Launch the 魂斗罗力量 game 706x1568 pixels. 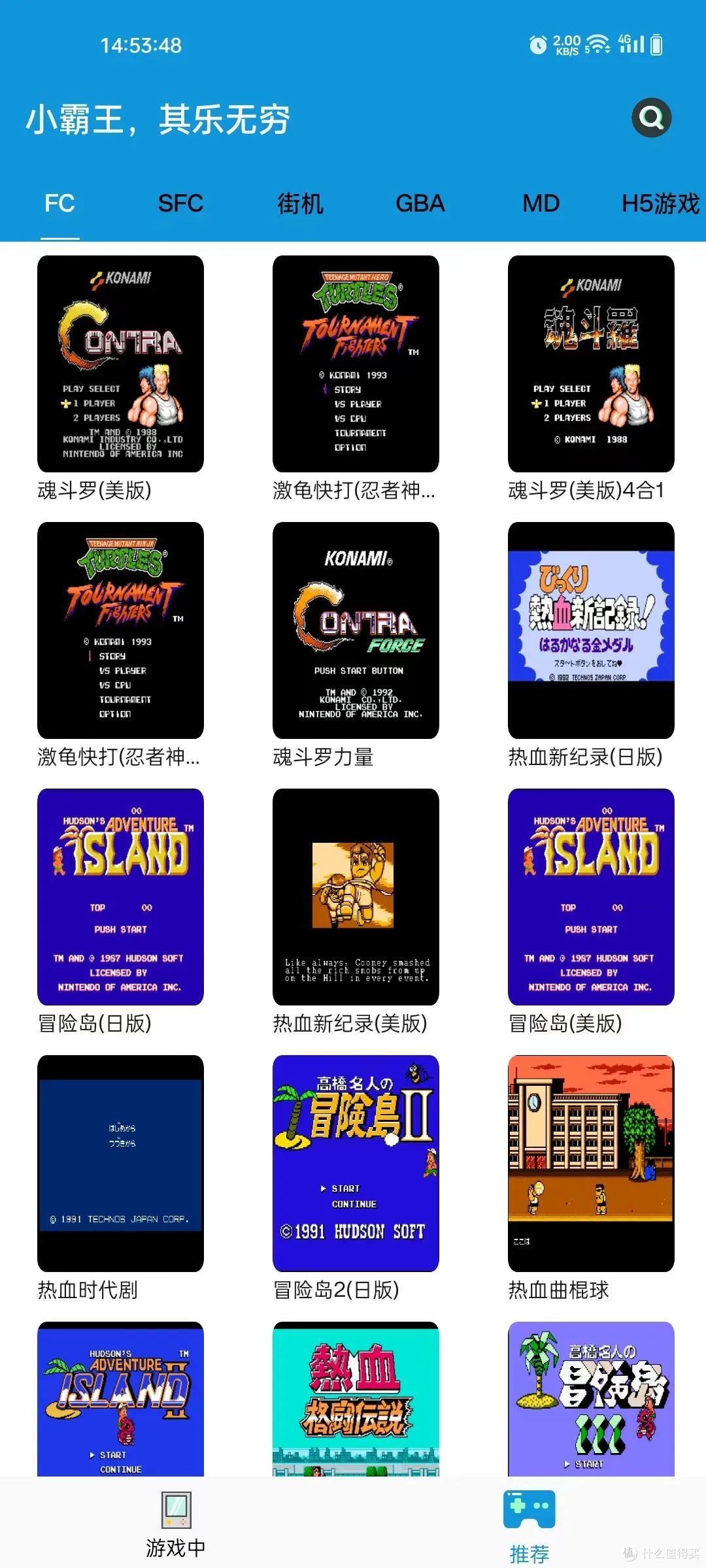(356, 630)
